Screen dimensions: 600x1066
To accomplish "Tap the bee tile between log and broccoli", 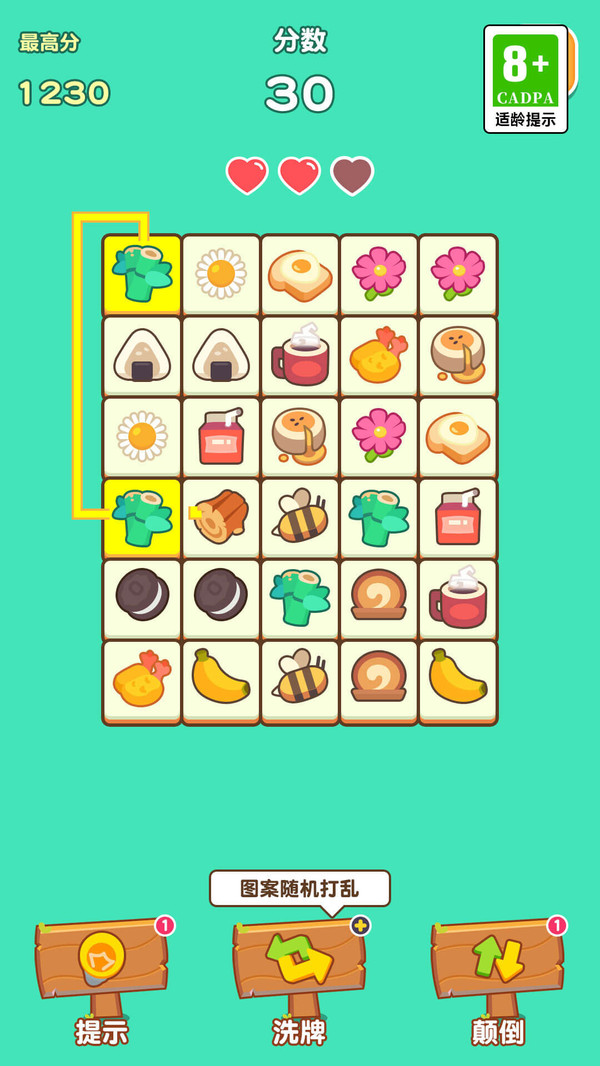I will [300, 518].
